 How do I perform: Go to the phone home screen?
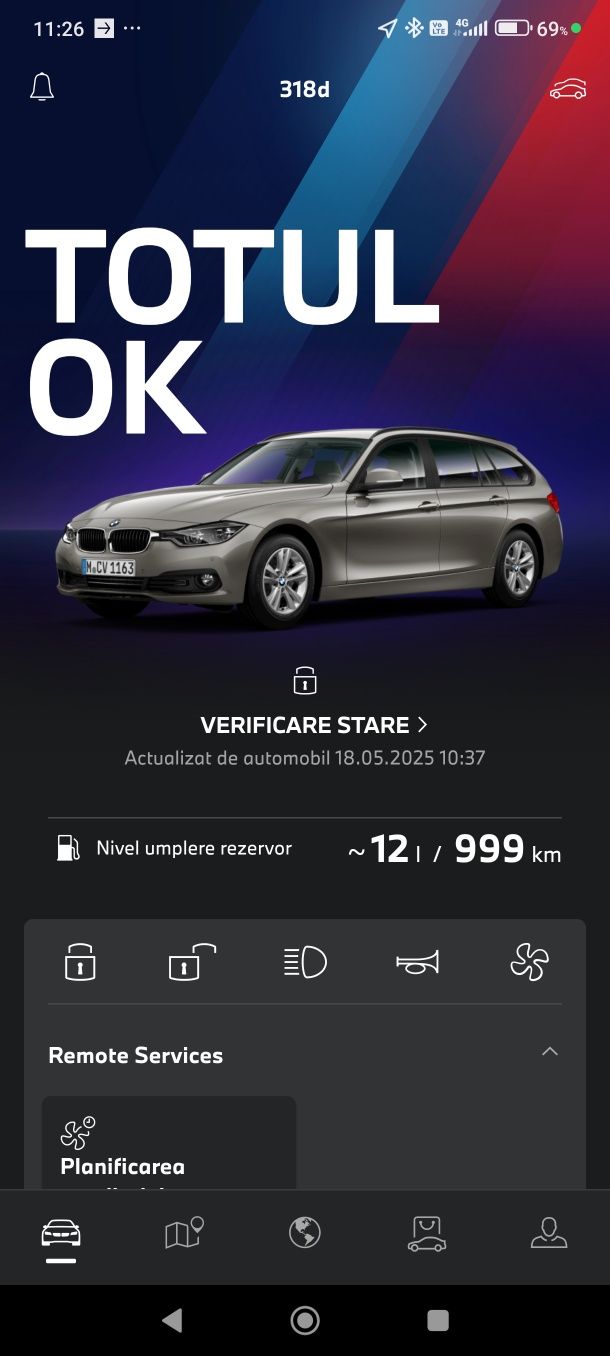305,1321
